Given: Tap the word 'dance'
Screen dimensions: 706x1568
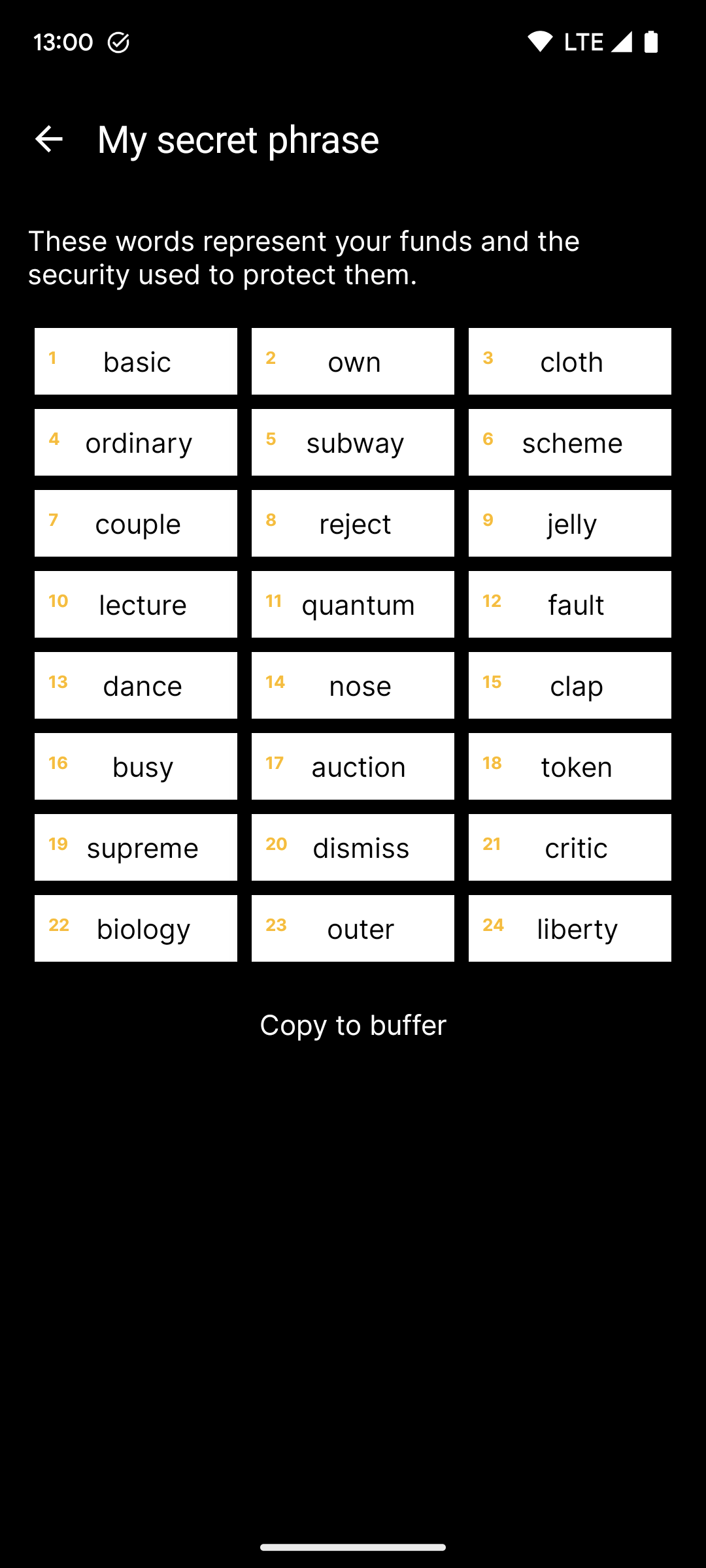Looking at the screenshot, I should (135, 685).
